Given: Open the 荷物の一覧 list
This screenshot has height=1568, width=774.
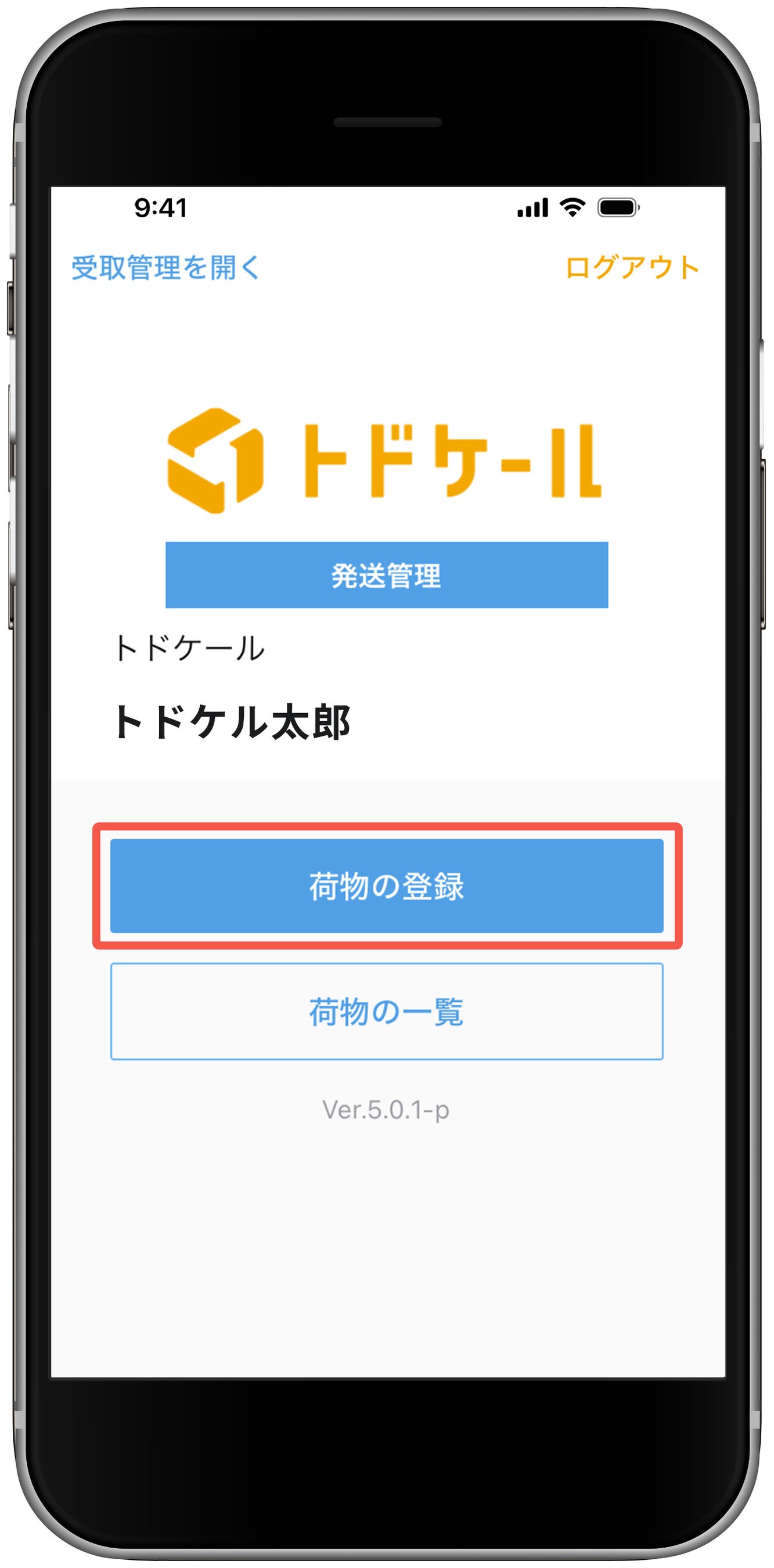Looking at the screenshot, I should [386, 1012].
